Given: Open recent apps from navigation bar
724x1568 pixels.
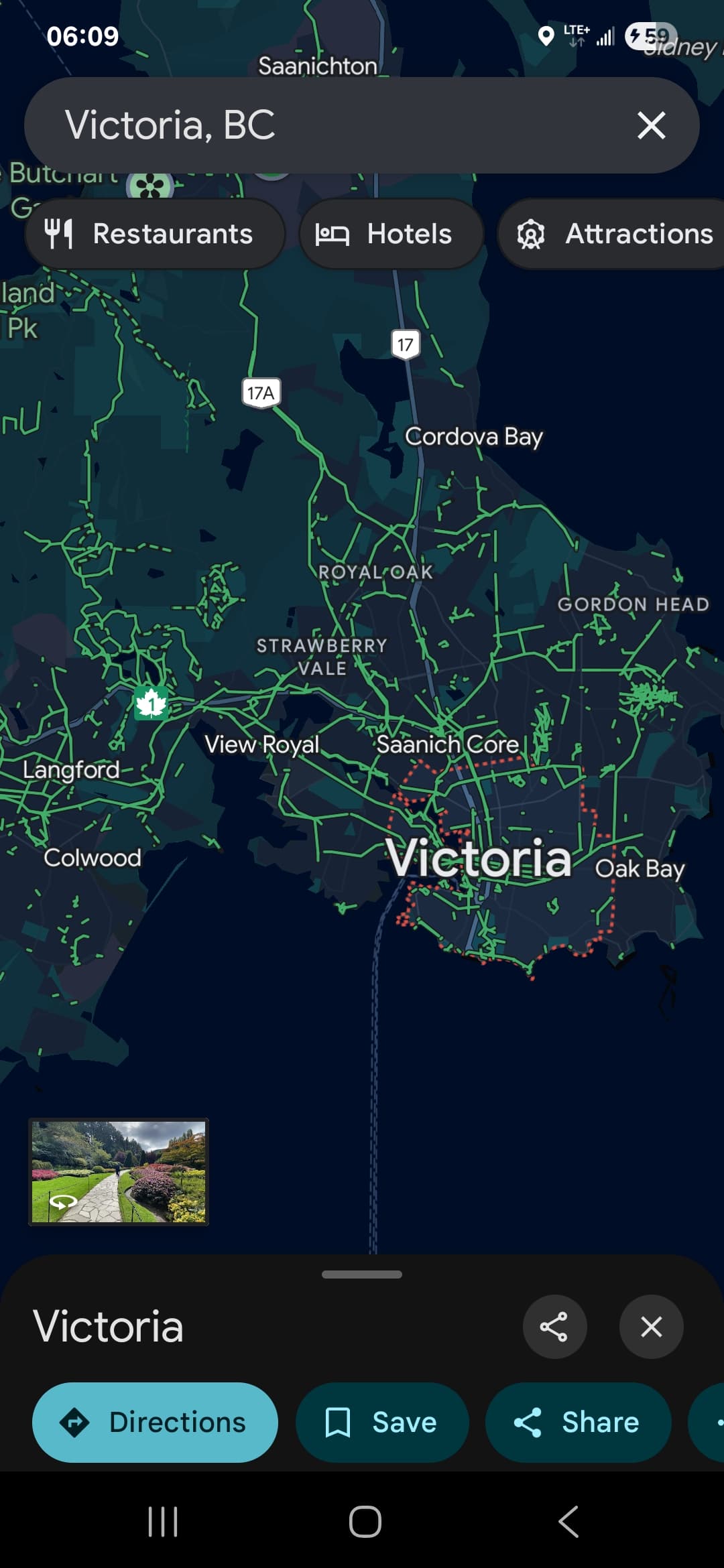Looking at the screenshot, I should click(163, 1522).
